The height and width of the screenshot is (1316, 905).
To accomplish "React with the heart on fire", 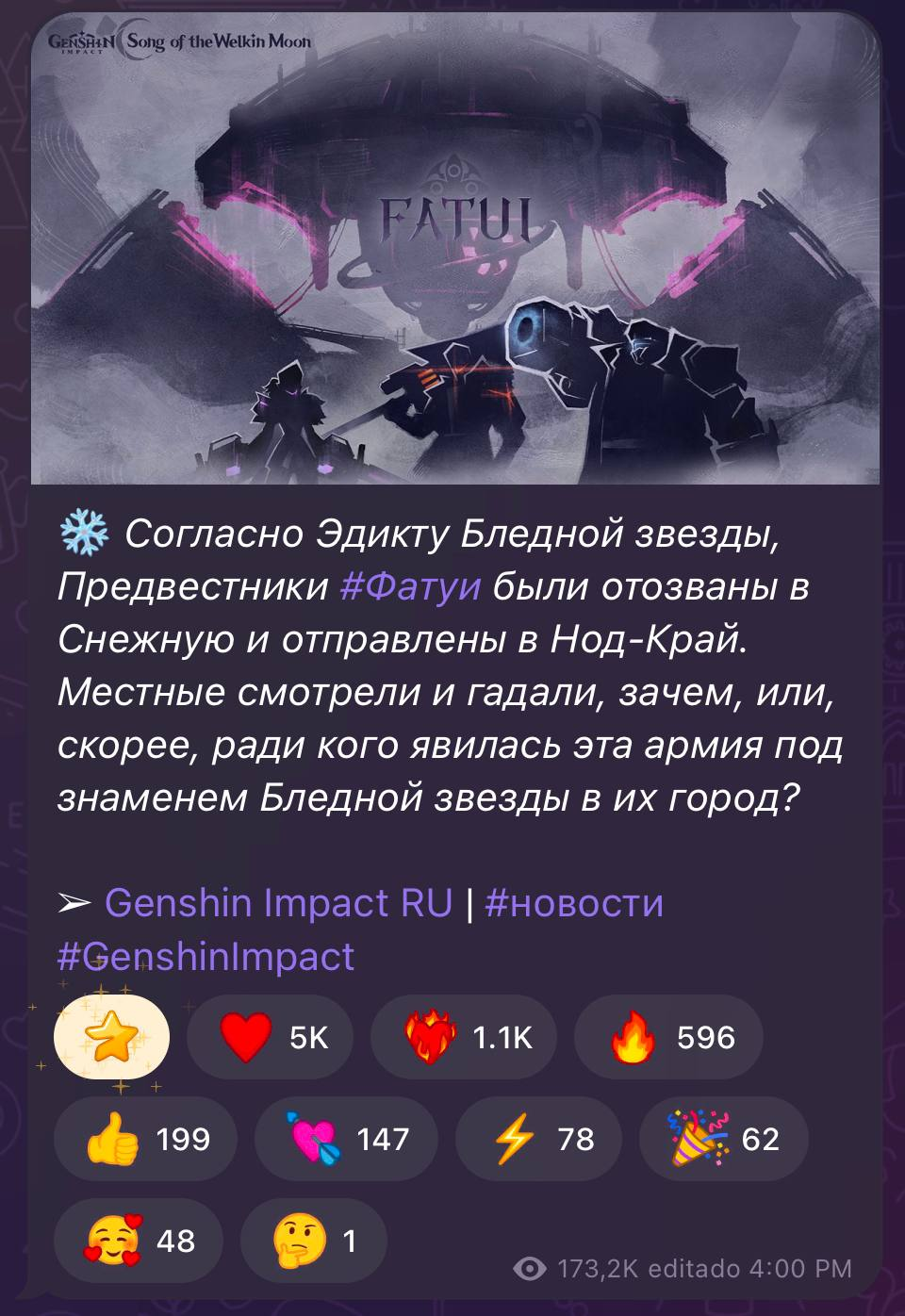I will [464, 1037].
